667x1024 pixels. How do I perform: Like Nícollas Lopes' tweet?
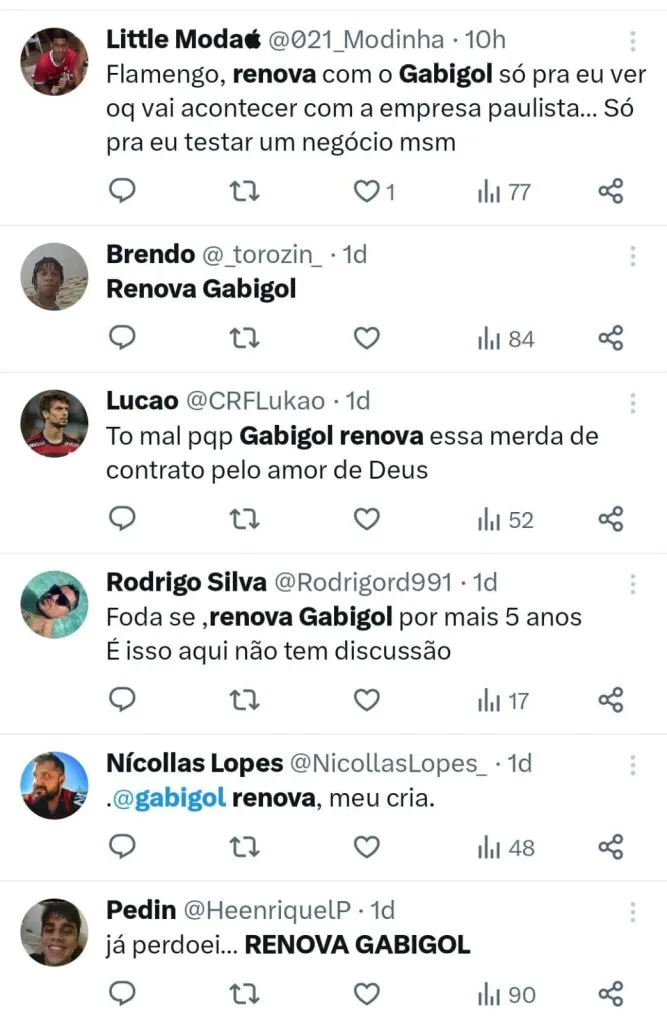point(367,848)
